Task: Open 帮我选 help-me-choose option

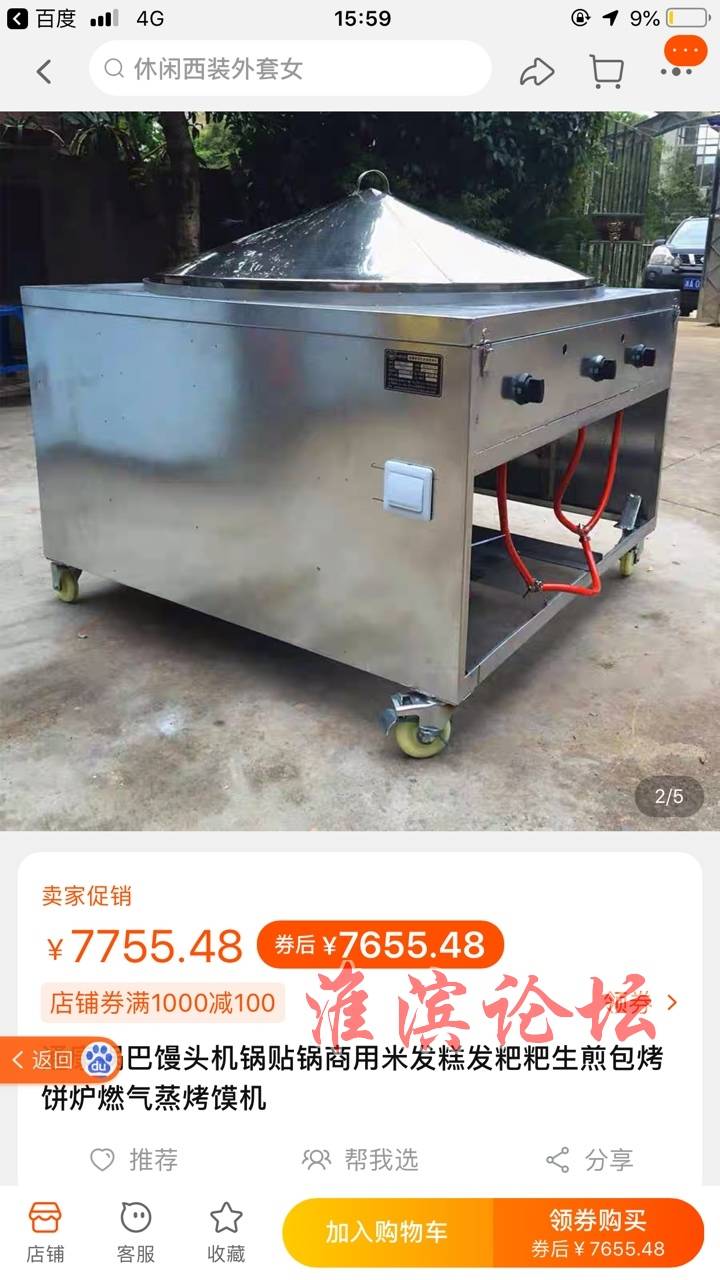Action: pyautogui.click(x=360, y=1160)
